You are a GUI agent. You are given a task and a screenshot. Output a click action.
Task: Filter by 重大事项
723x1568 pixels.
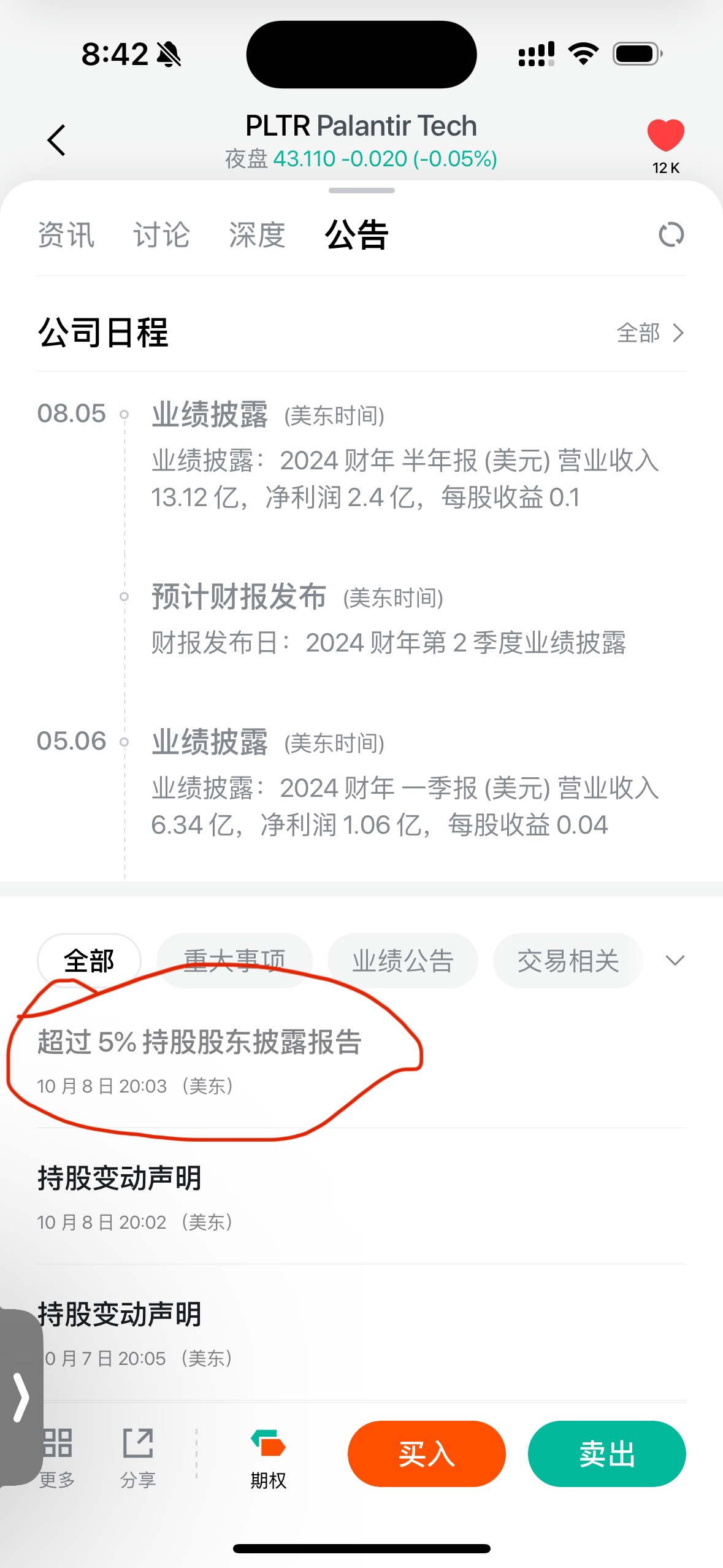coord(234,961)
